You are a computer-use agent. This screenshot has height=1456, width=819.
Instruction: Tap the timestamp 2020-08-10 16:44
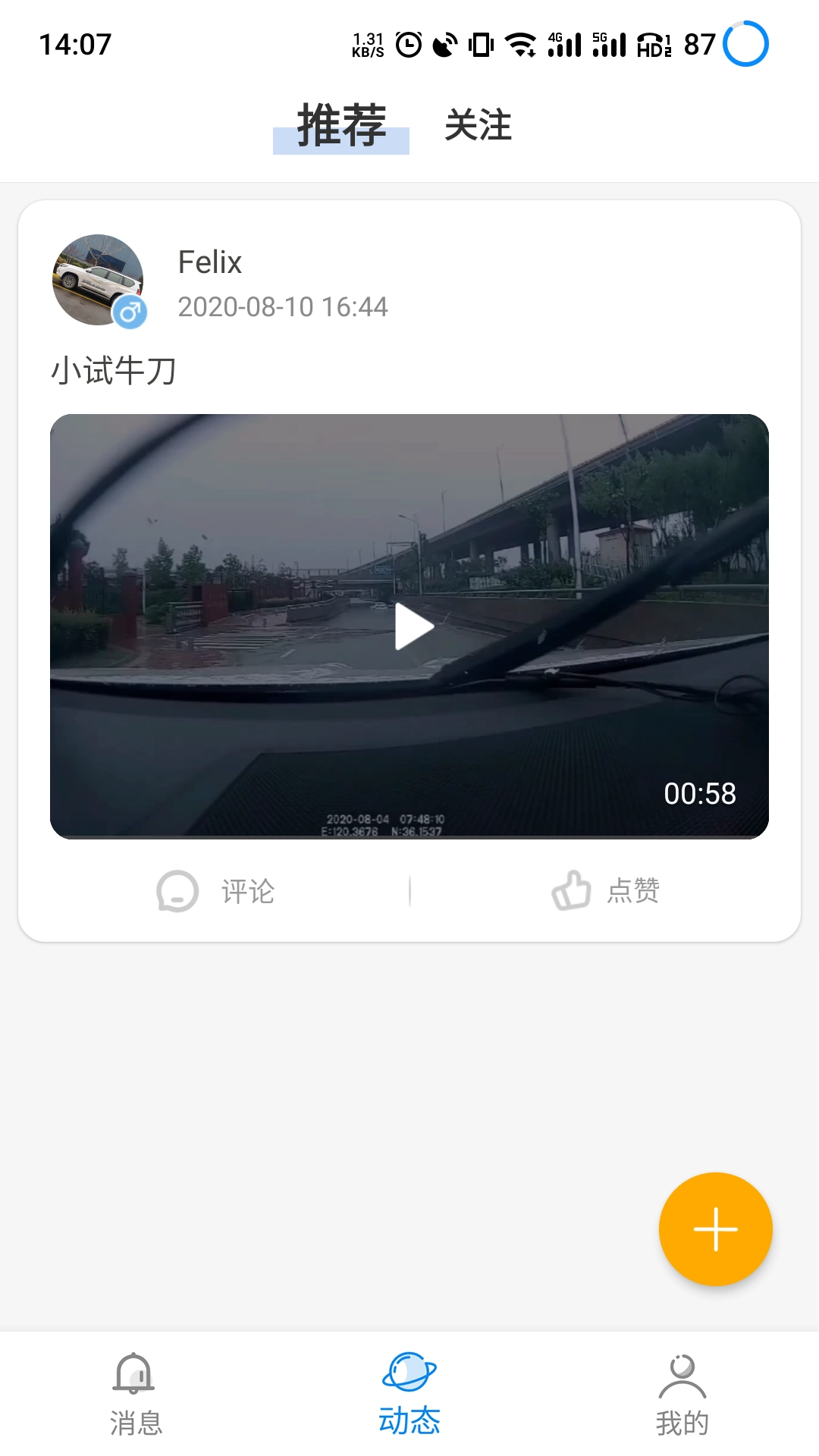[282, 307]
